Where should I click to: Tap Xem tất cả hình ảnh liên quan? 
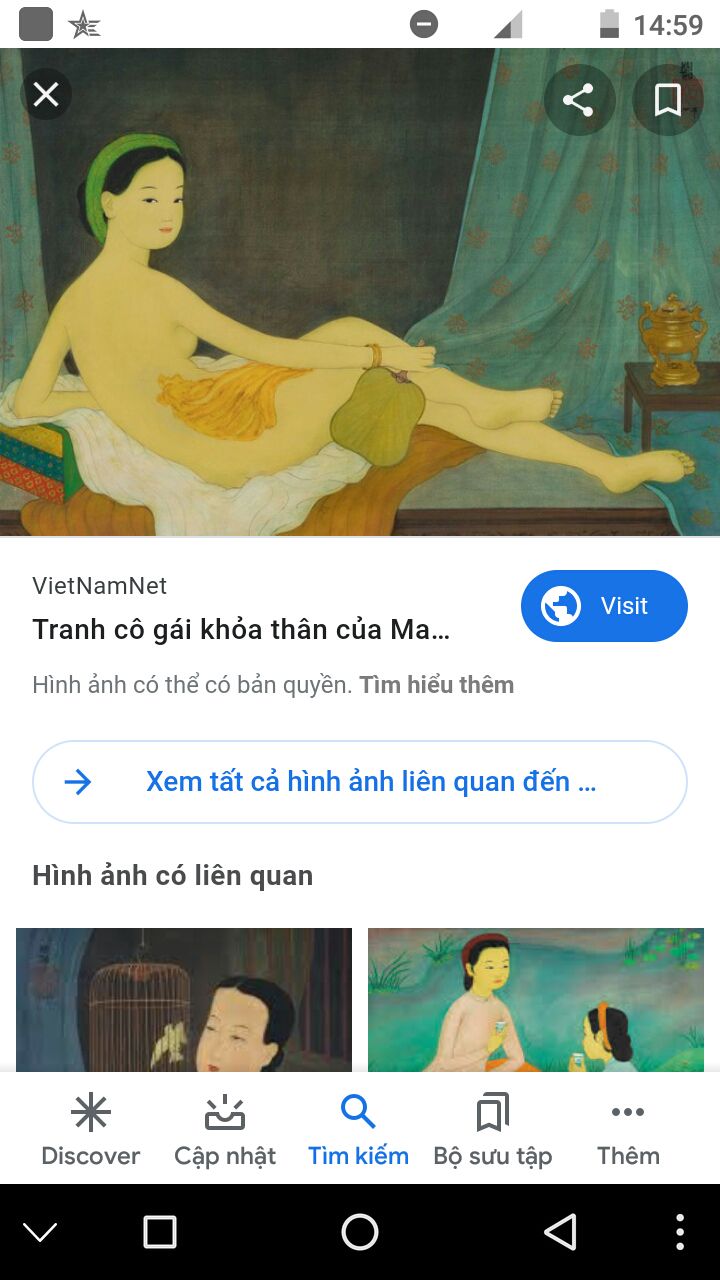(360, 782)
